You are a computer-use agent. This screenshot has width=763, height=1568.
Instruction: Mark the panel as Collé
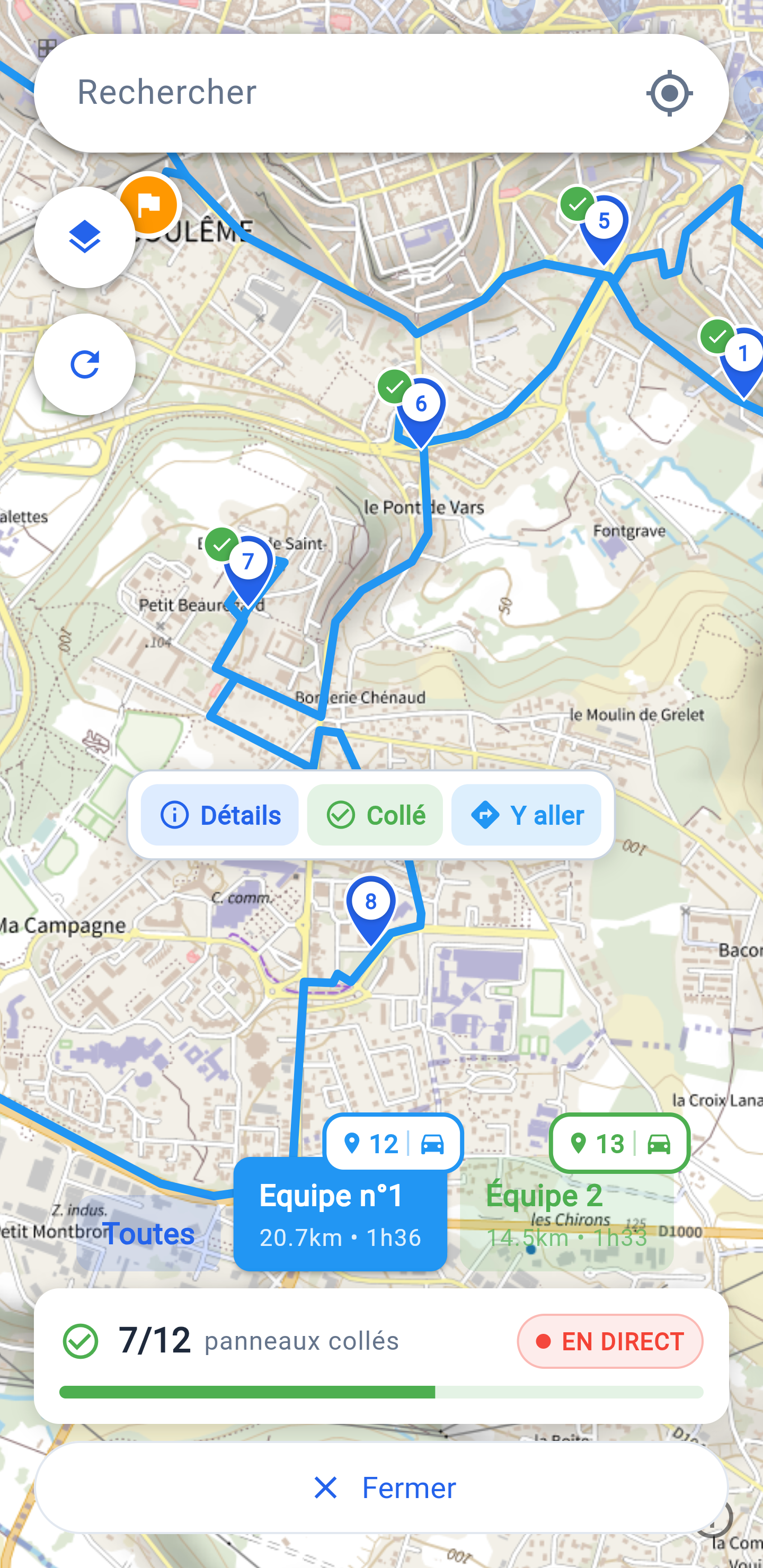click(375, 814)
